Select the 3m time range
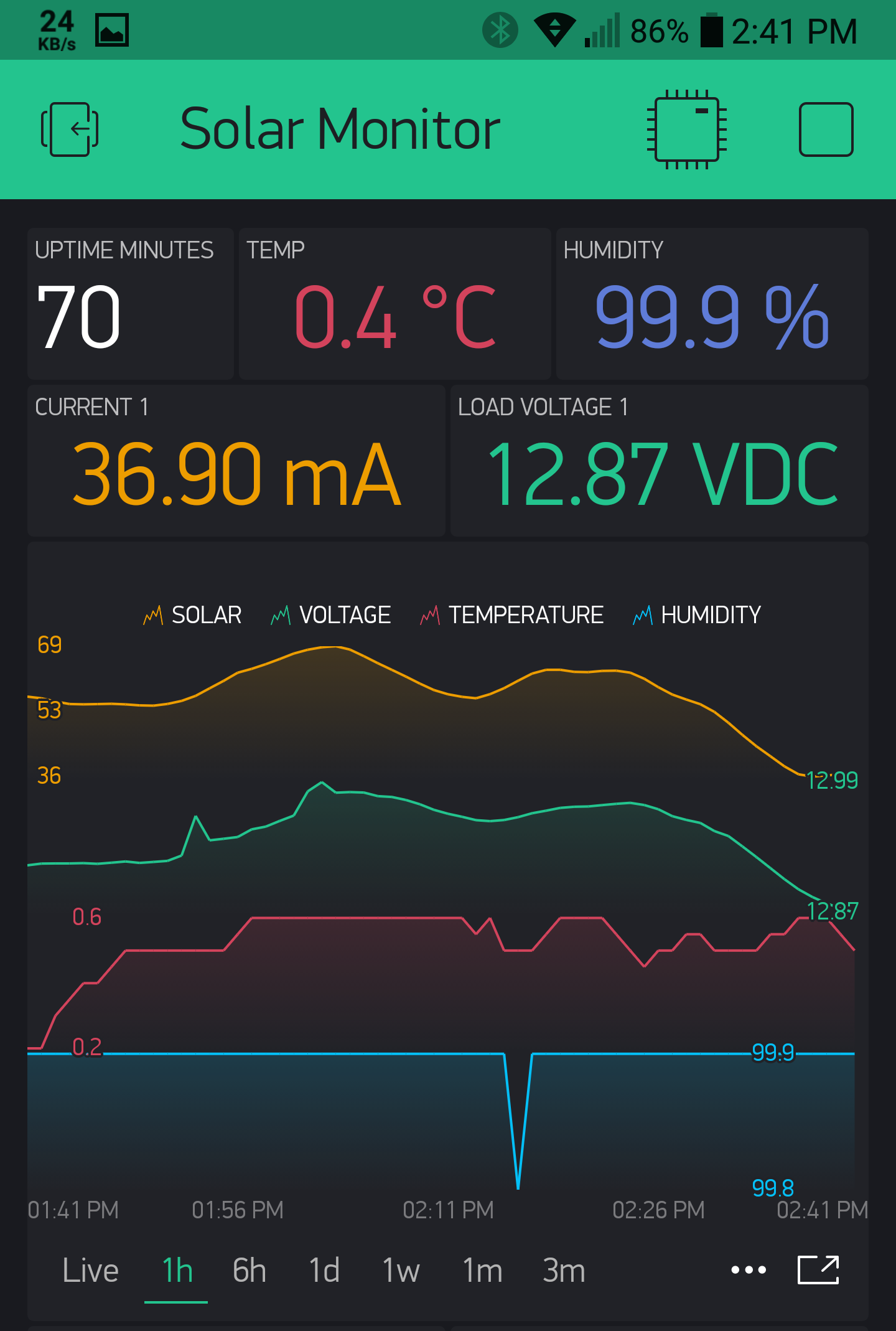896x1331 pixels. pyautogui.click(x=564, y=1270)
